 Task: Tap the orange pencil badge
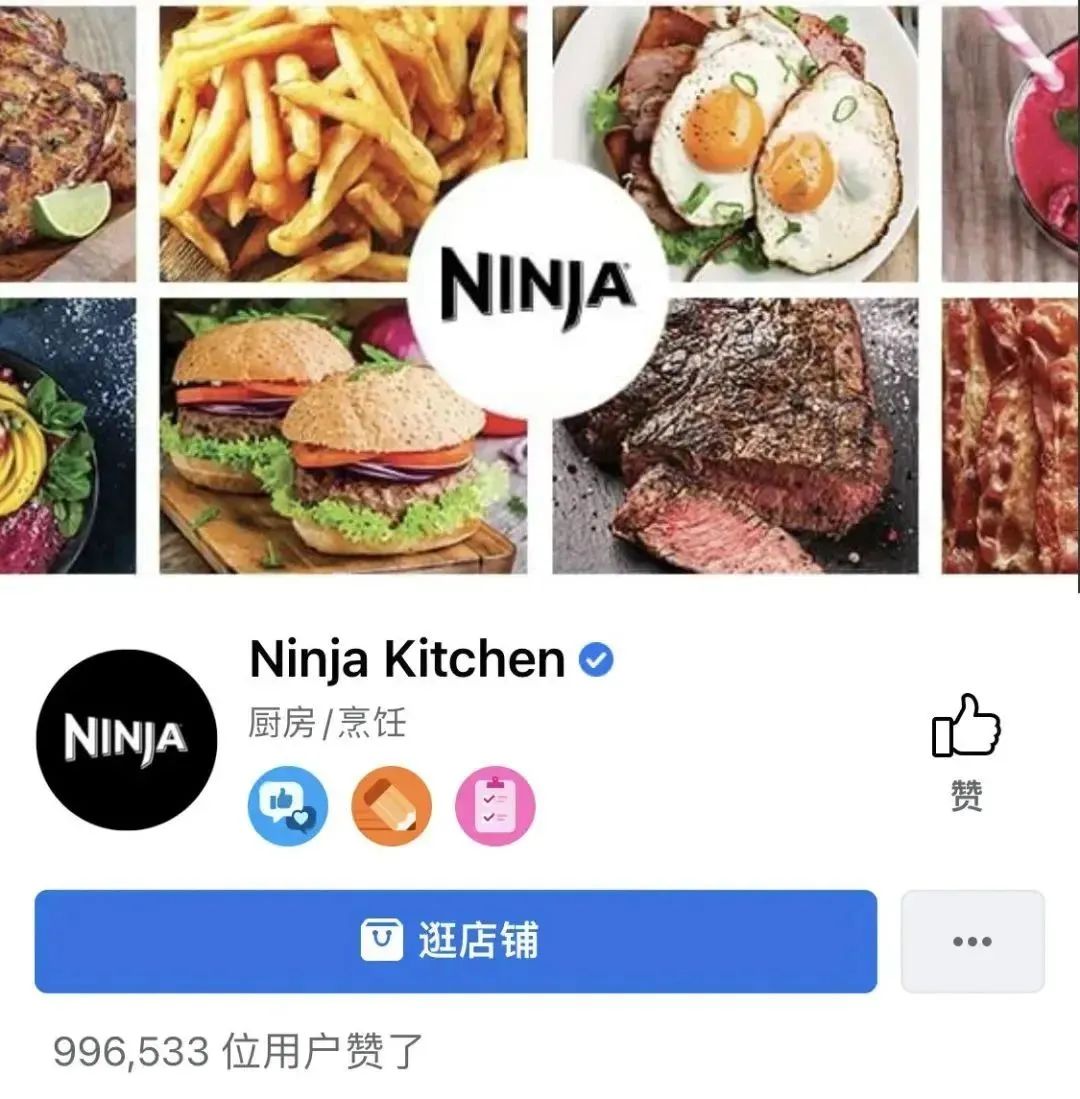click(x=392, y=806)
